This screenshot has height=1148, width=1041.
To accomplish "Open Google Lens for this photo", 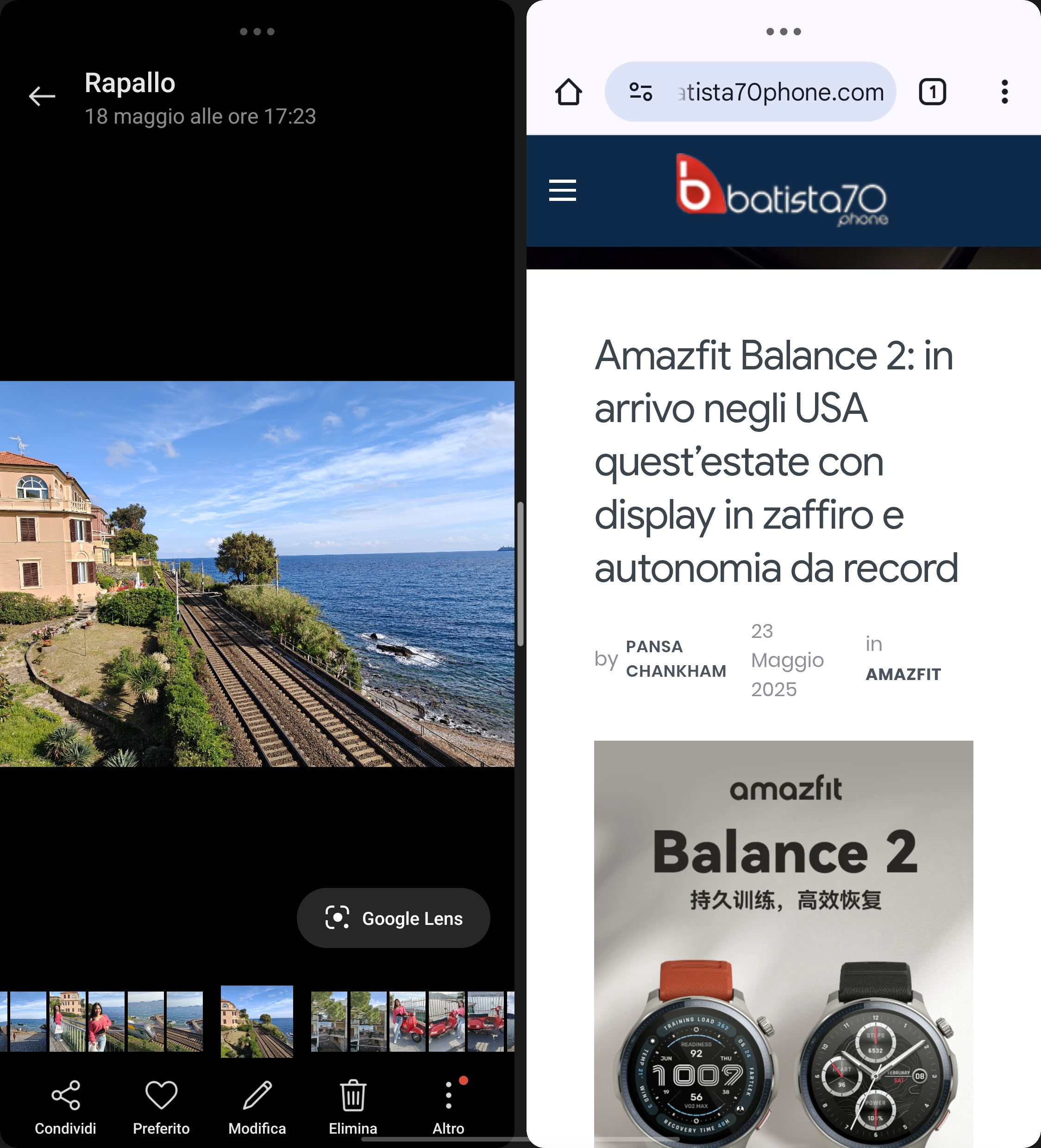I will pos(393,918).
